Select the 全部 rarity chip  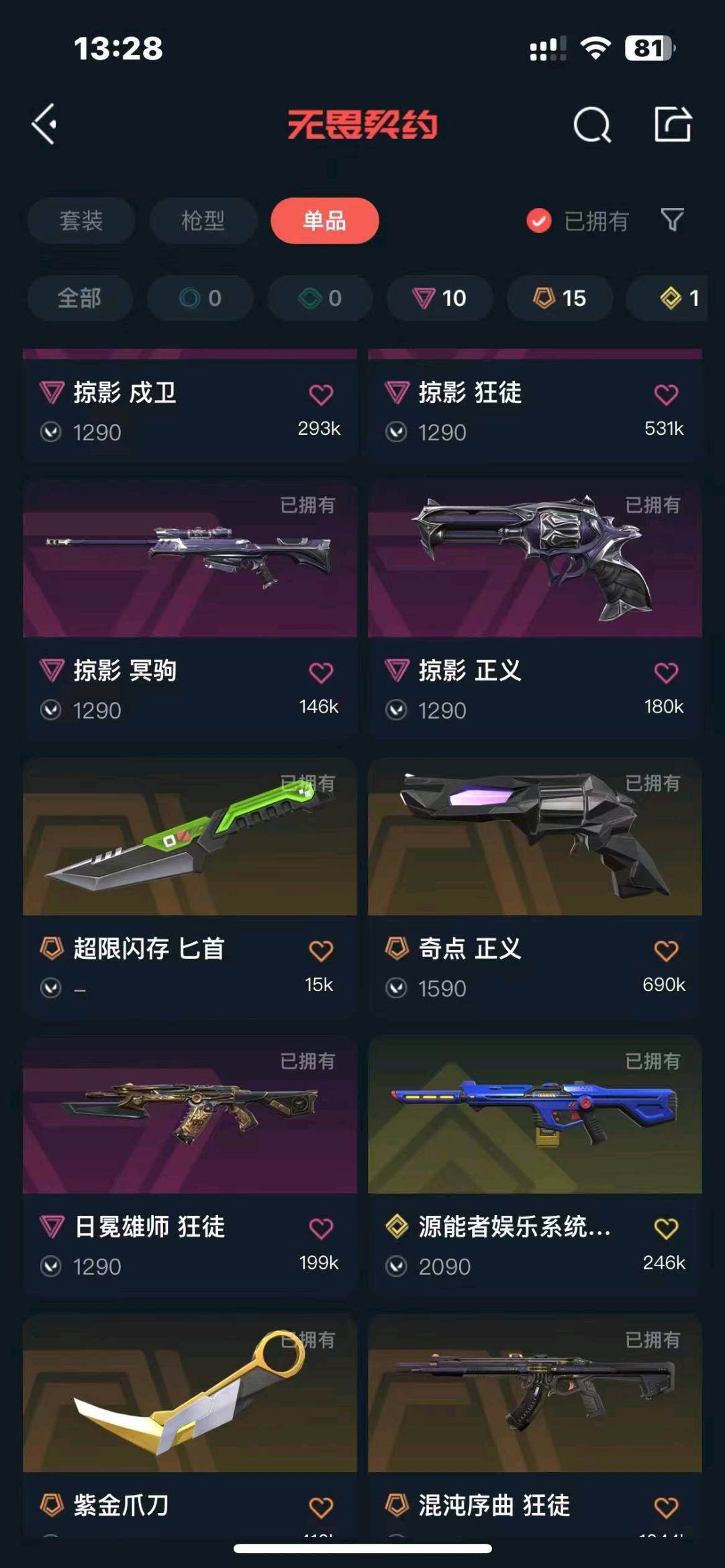(79, 298)
